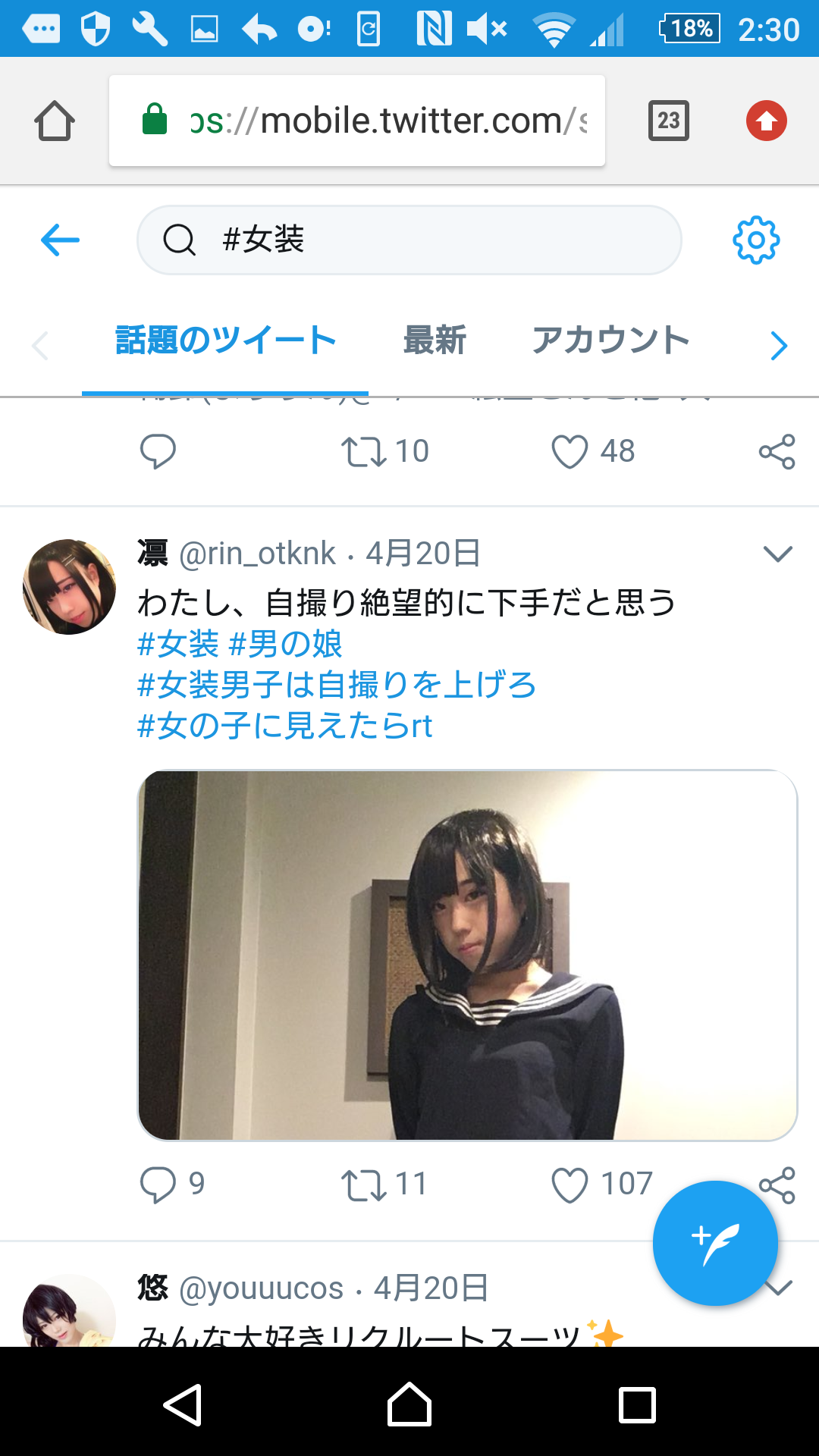Switch to the 最新 tab

click(x=435, y=340)
